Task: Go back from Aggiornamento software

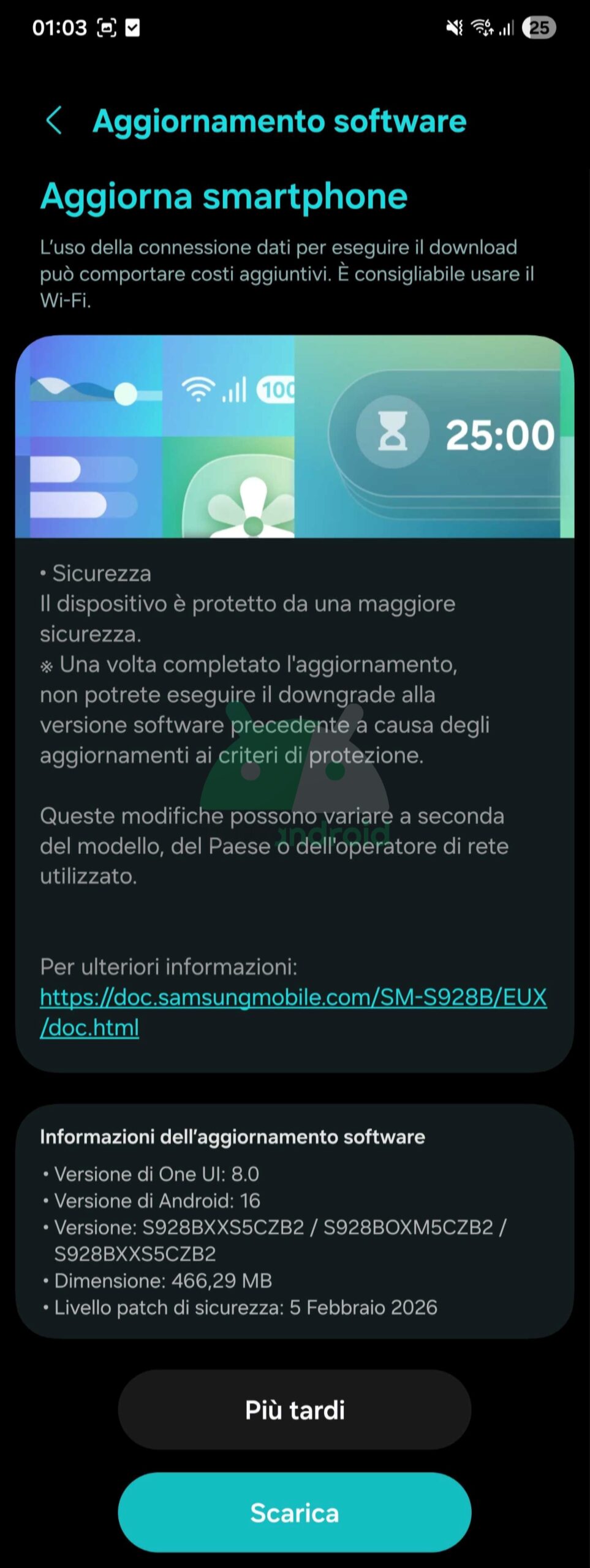Action: click(x=54, y=120)
